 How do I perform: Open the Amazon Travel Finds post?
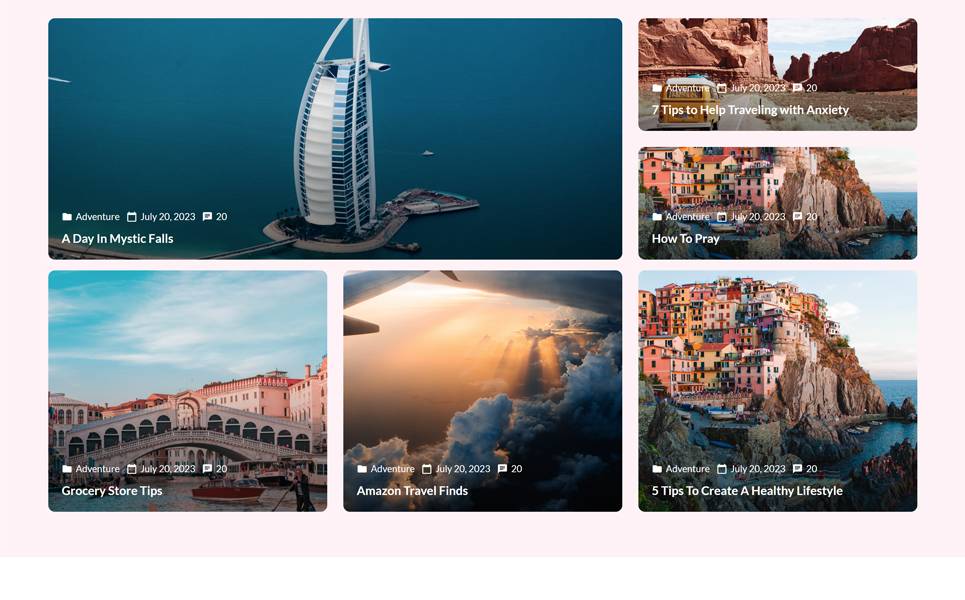point(412,491)
